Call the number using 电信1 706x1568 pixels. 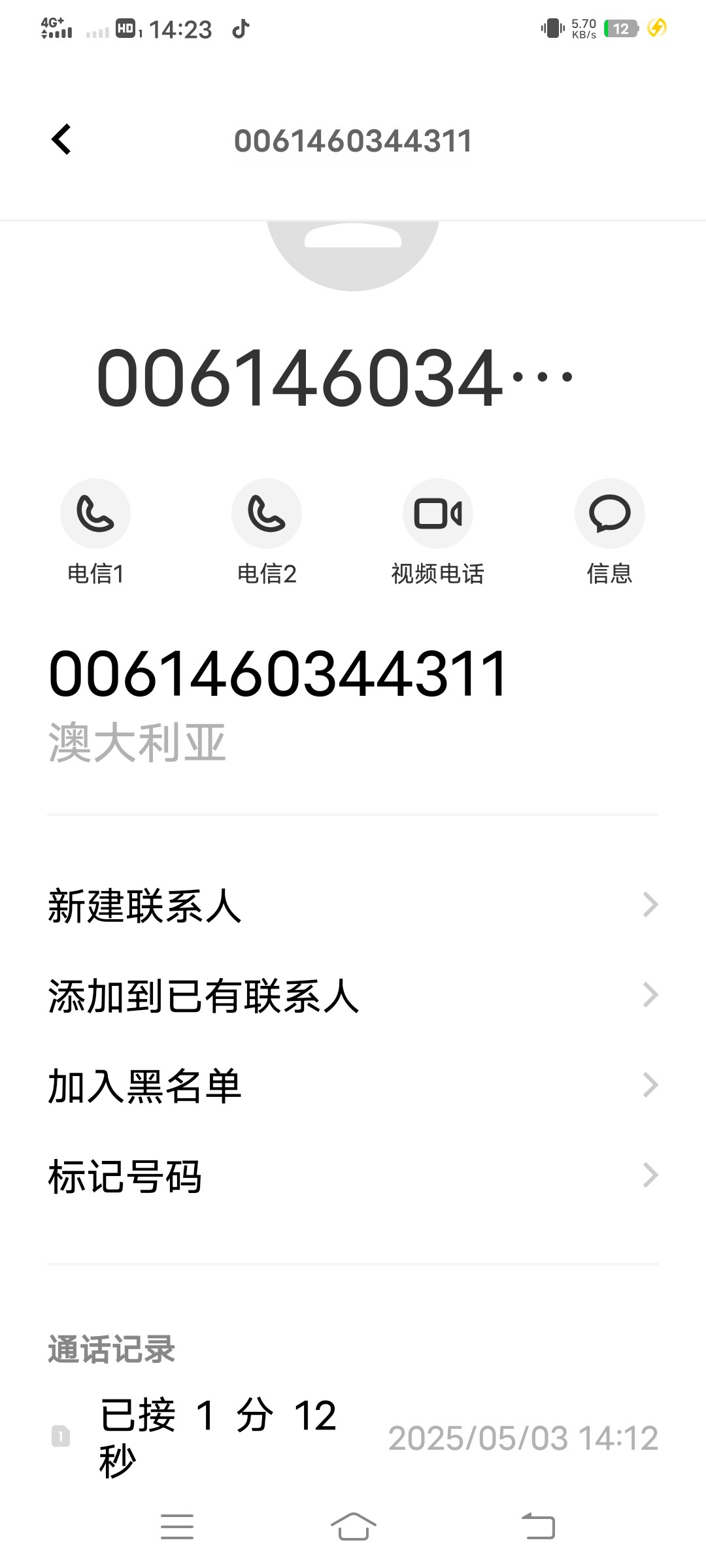[95, 514]
